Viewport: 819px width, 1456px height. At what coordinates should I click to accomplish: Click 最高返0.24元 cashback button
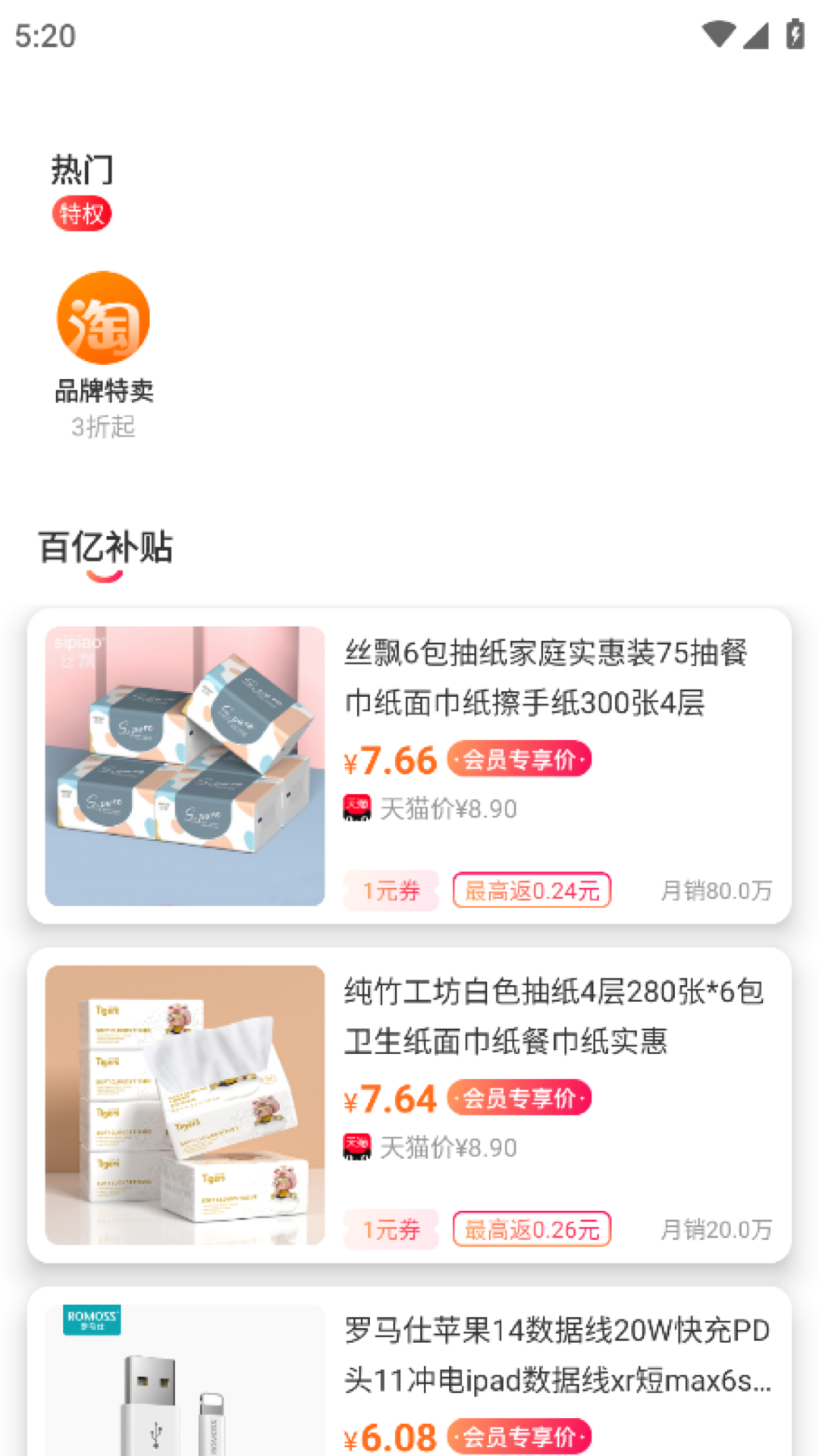[x=532, y=891]
